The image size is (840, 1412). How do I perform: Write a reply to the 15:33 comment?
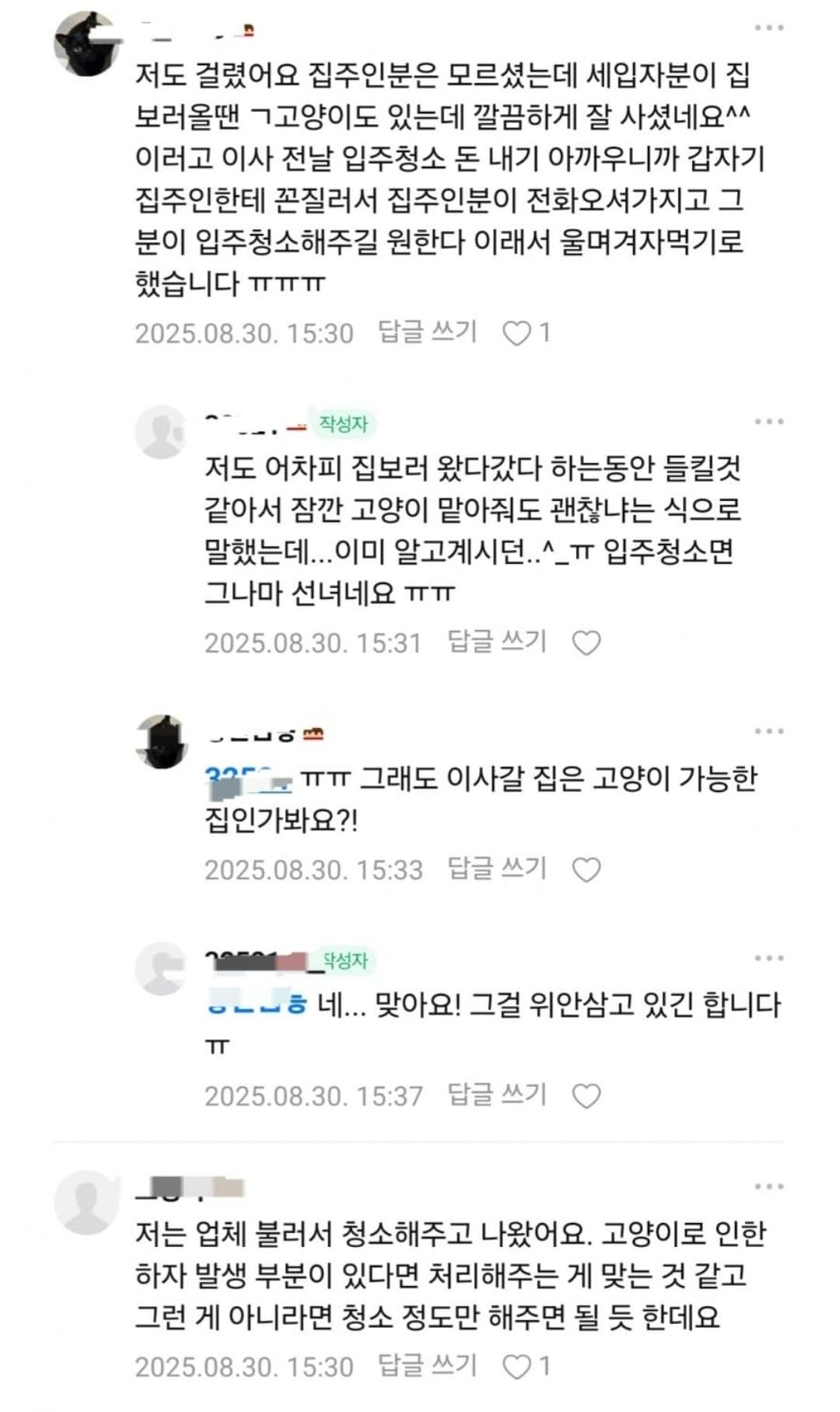(x=497, y=868)
